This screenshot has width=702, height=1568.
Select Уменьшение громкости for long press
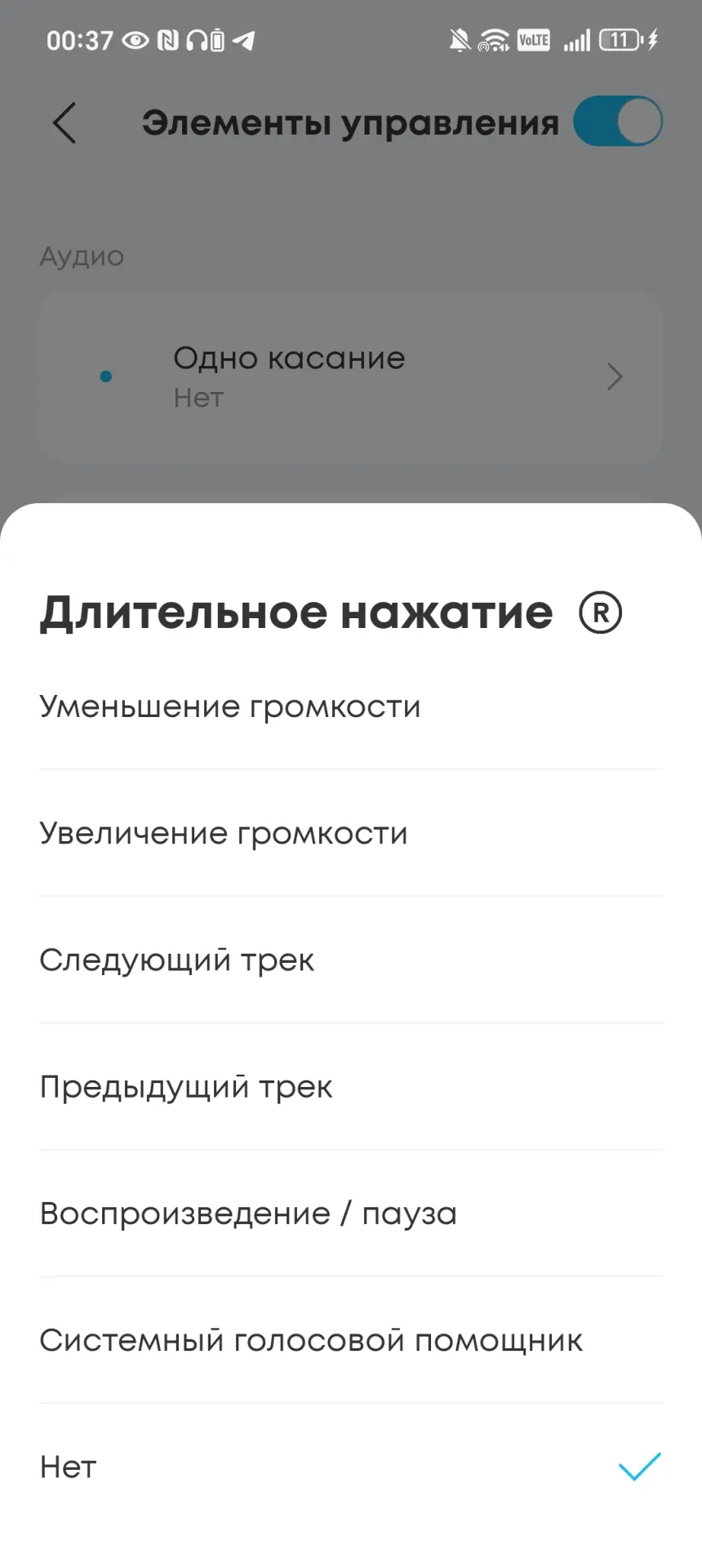point(230,706)
